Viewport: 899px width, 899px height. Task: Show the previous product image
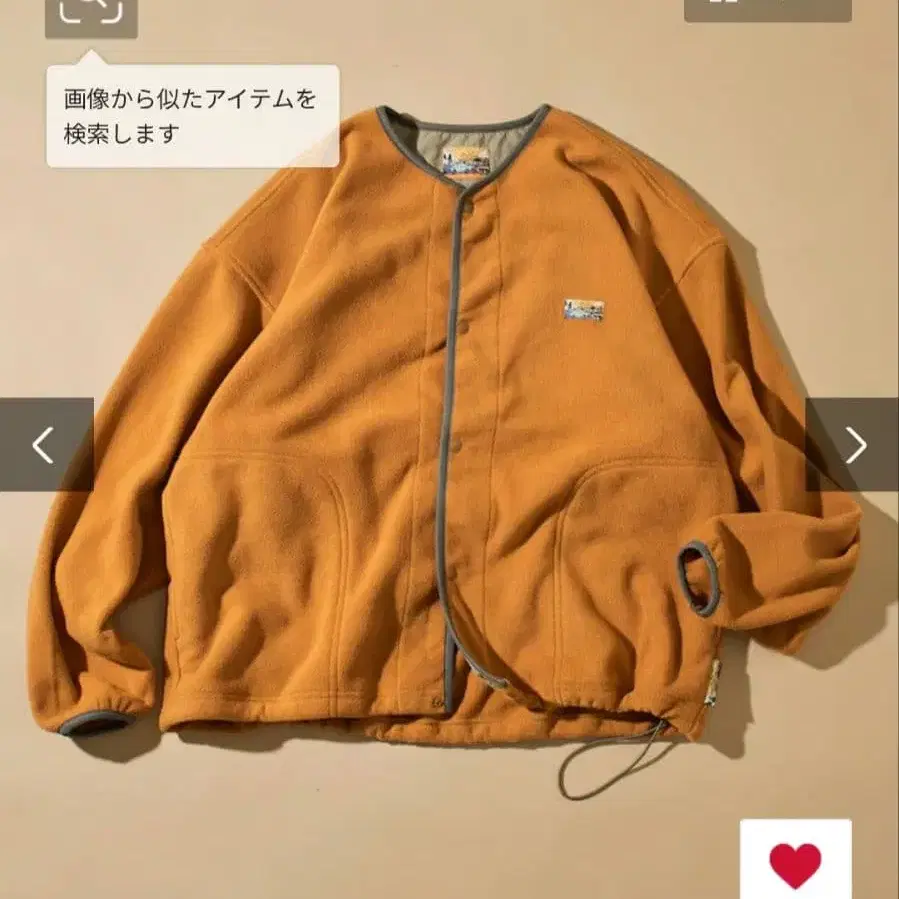coord(46,445)
